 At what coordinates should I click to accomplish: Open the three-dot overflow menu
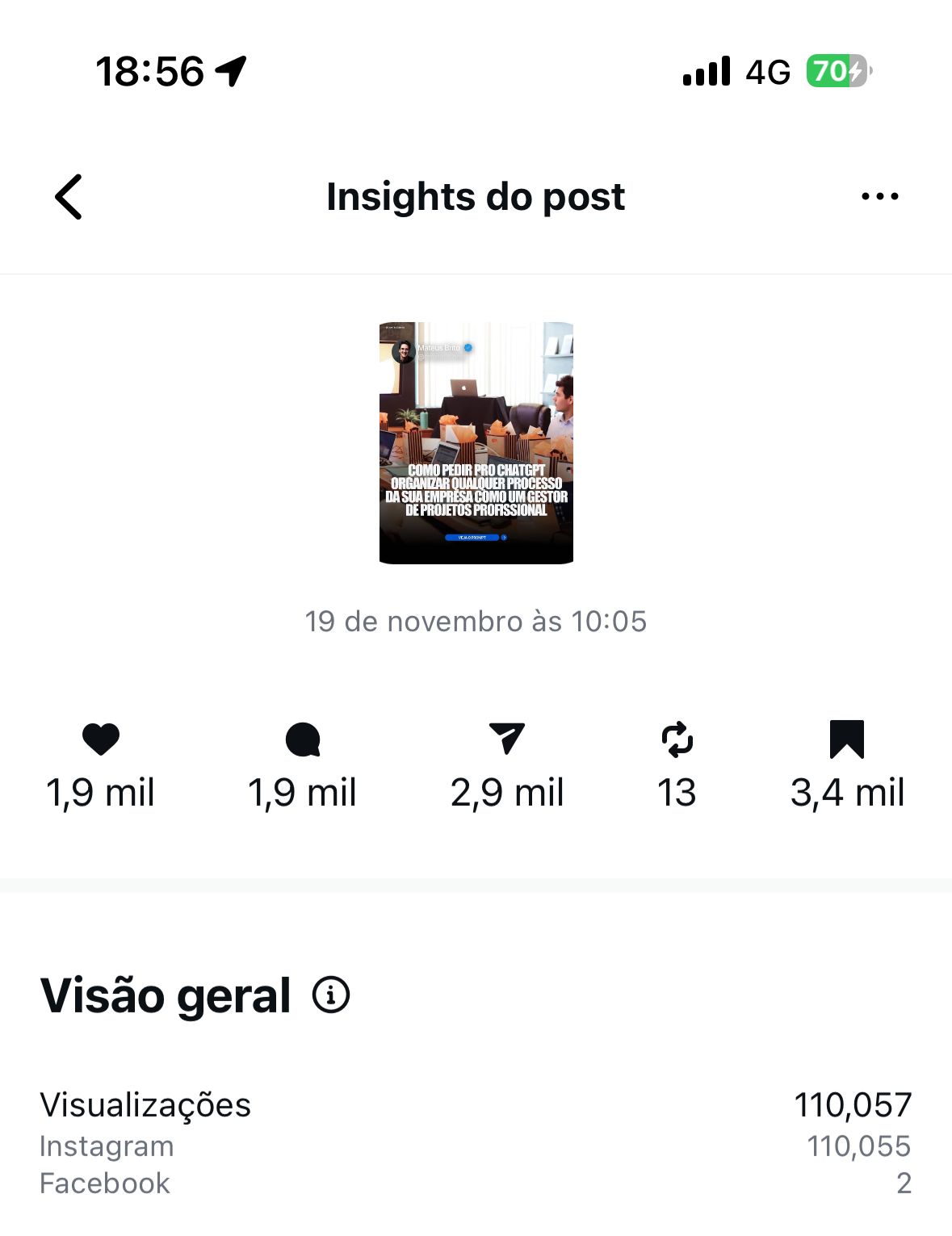tap(879, 197)
